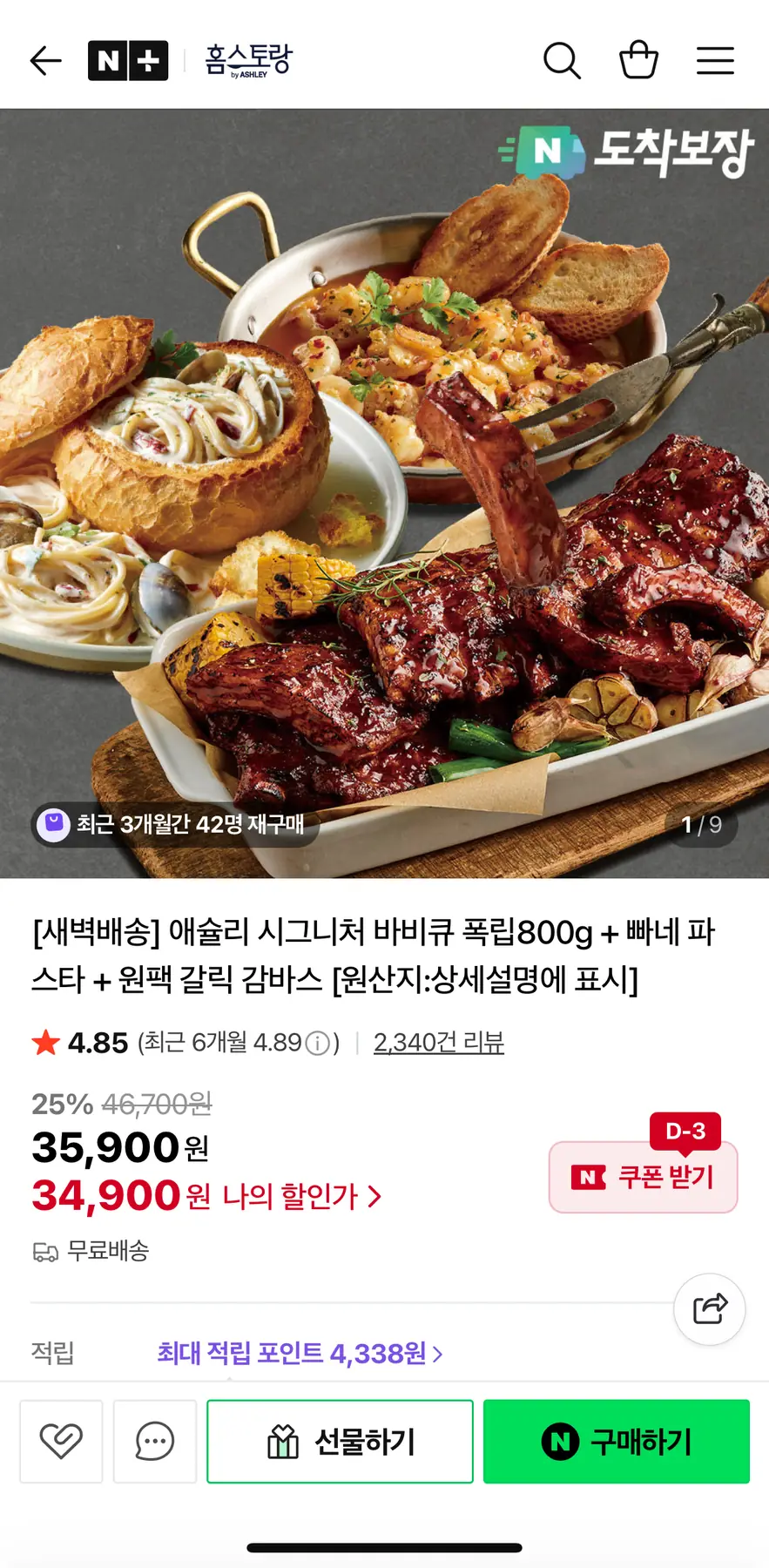View the product photo gallery

point(384,492)
